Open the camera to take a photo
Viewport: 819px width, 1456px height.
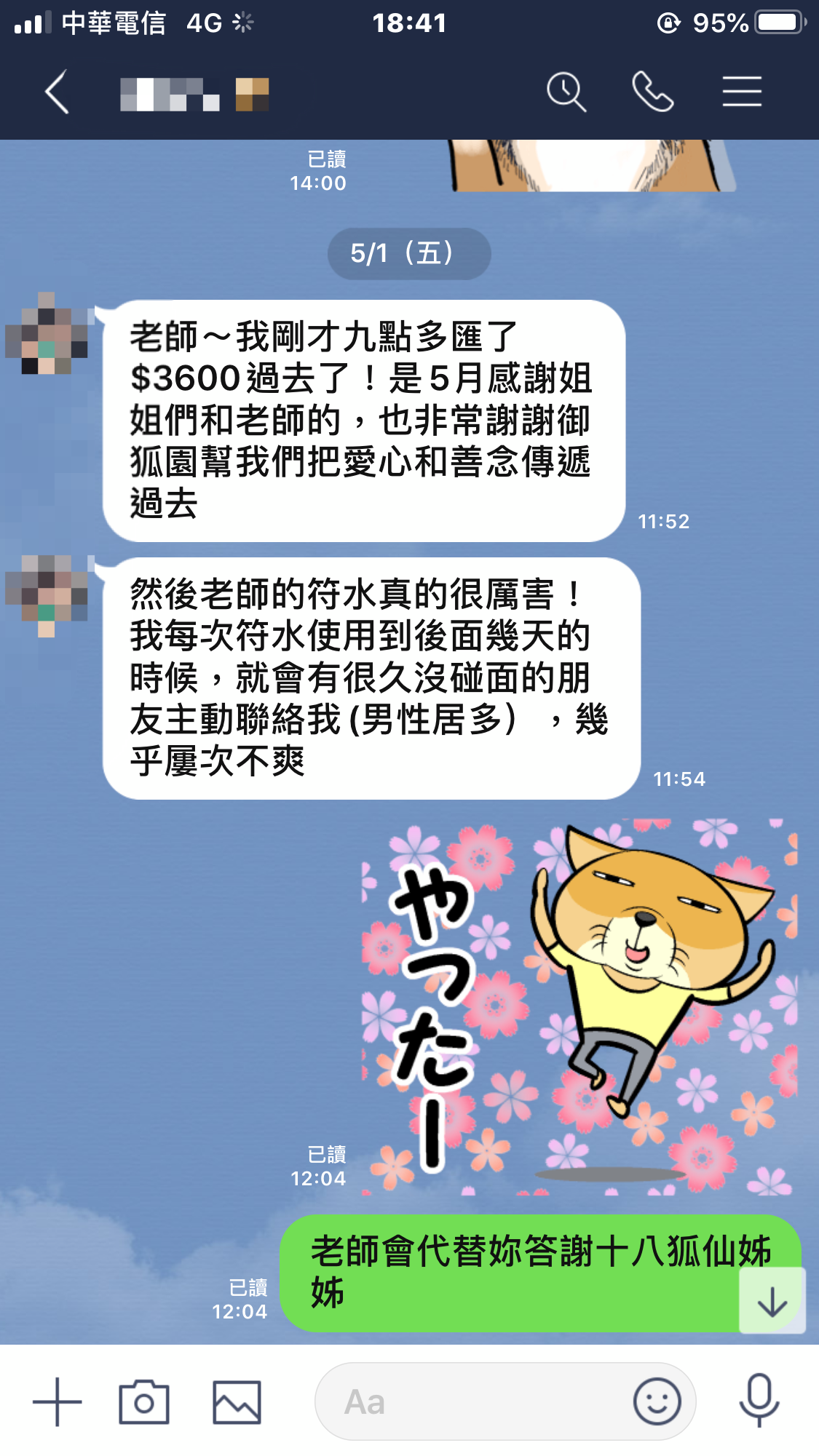point(144,1401)
